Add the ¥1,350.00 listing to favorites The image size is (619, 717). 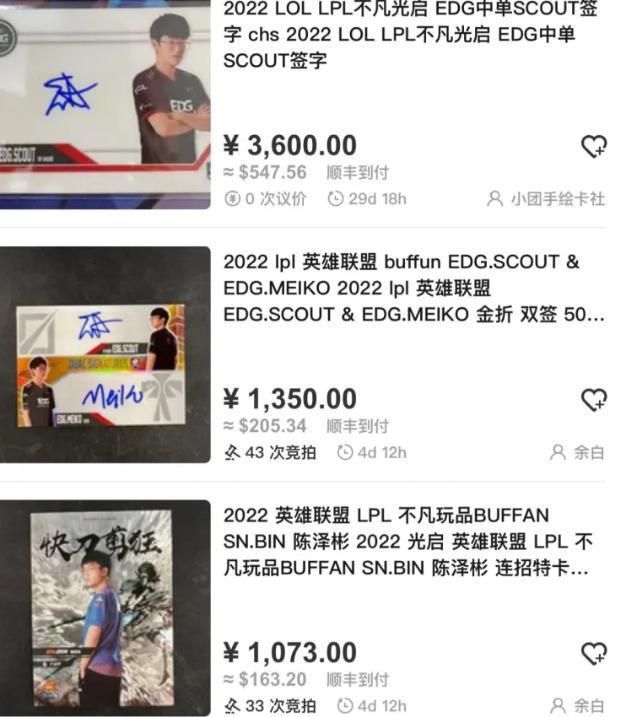click(x=594, y=400)
